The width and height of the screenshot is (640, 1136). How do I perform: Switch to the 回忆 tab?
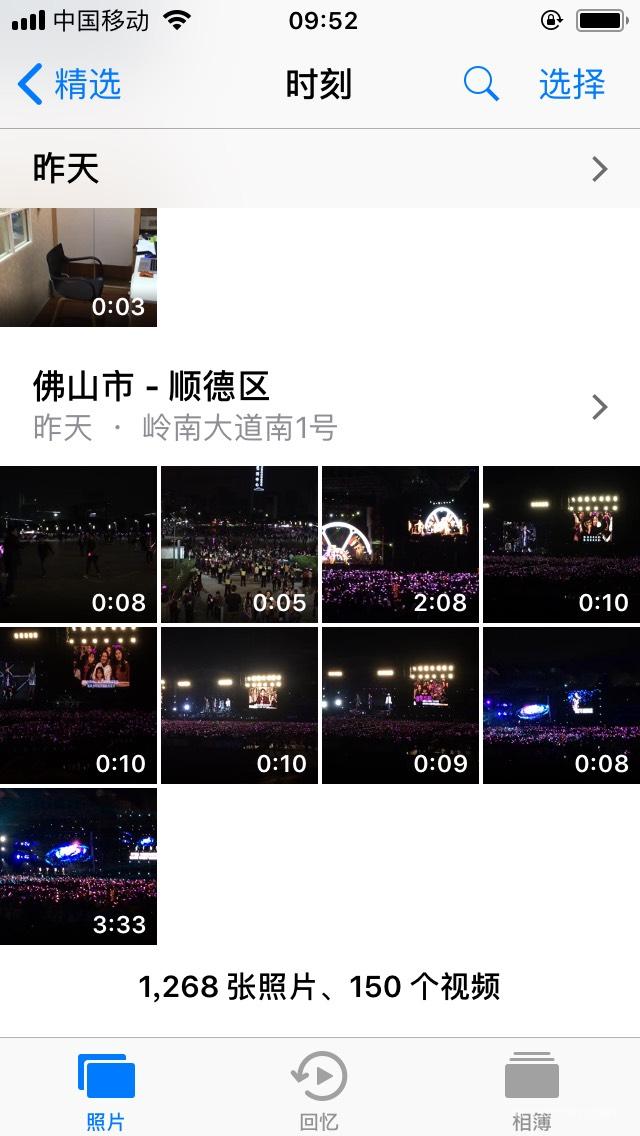319,1090
